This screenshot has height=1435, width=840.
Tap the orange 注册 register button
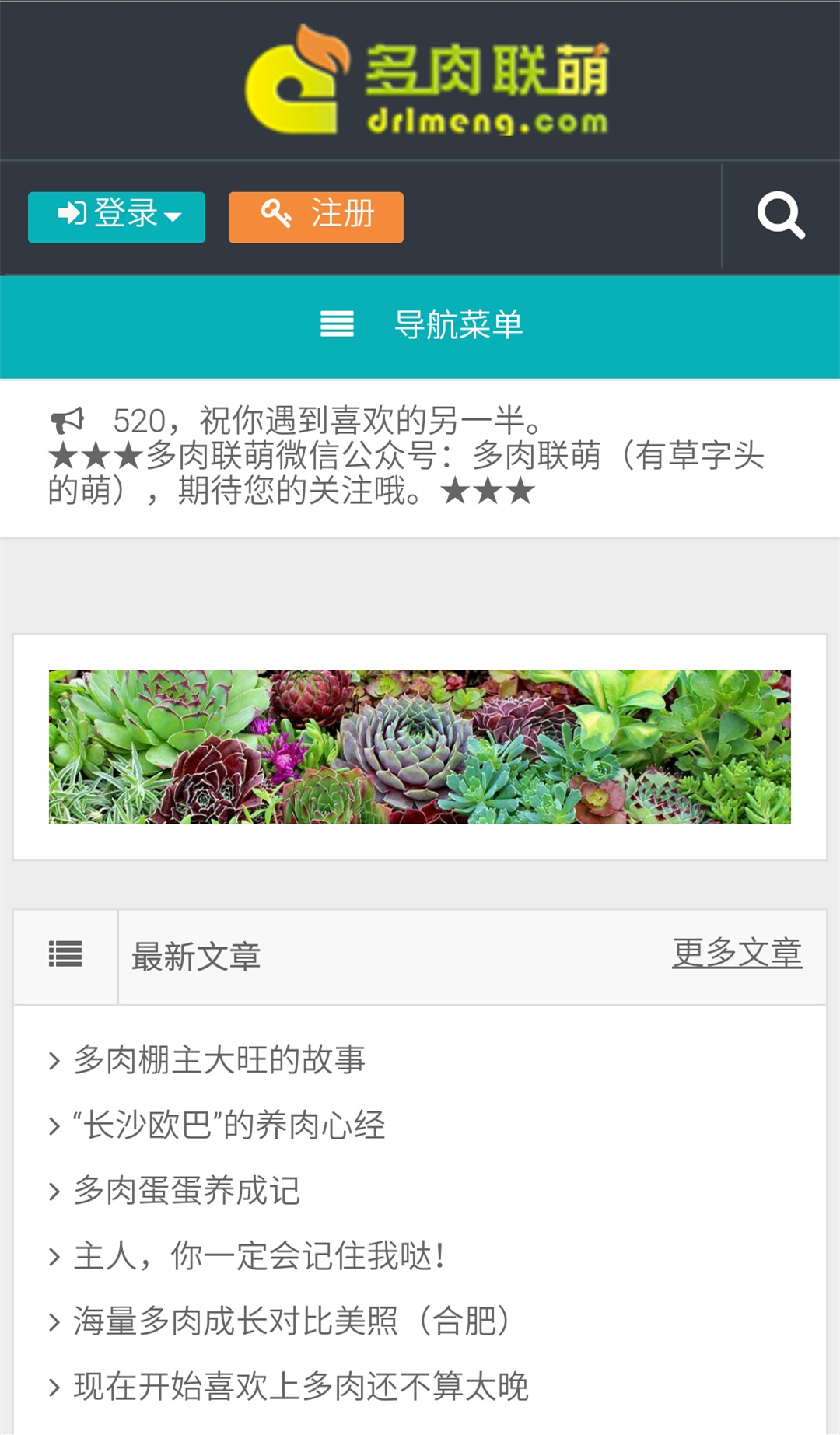click(x=316, y=217)
